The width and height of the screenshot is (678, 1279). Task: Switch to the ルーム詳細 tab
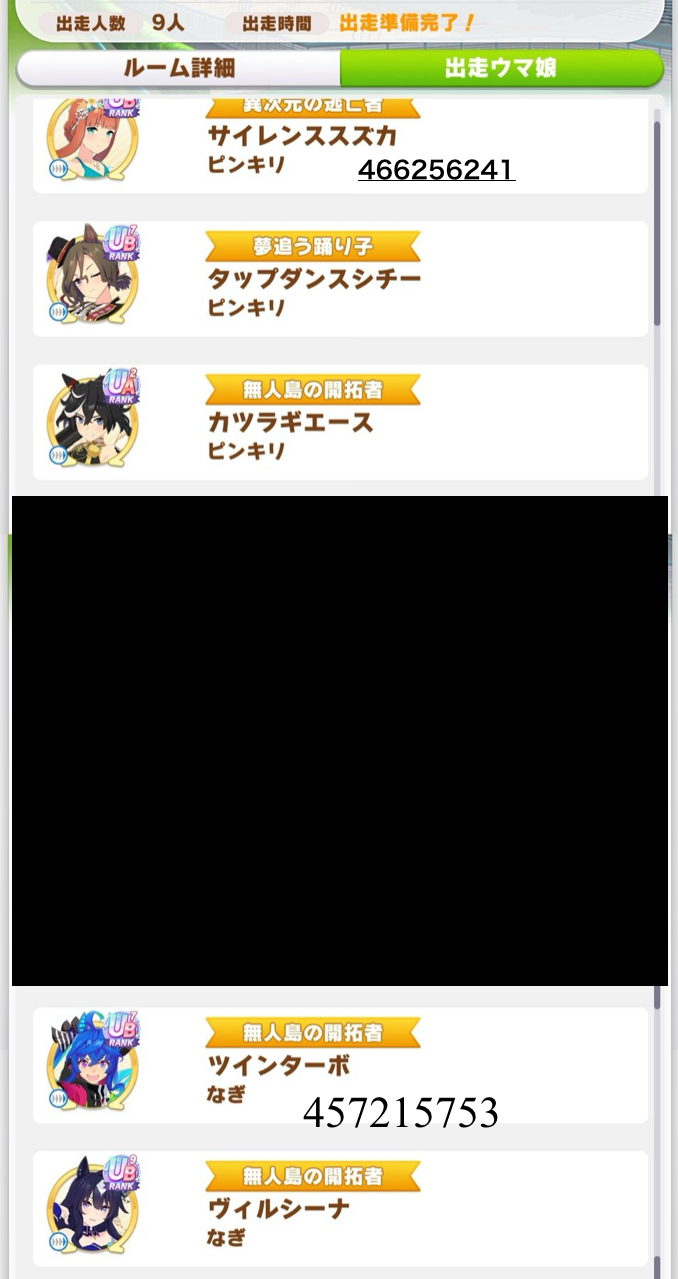(x=179, y=69)
